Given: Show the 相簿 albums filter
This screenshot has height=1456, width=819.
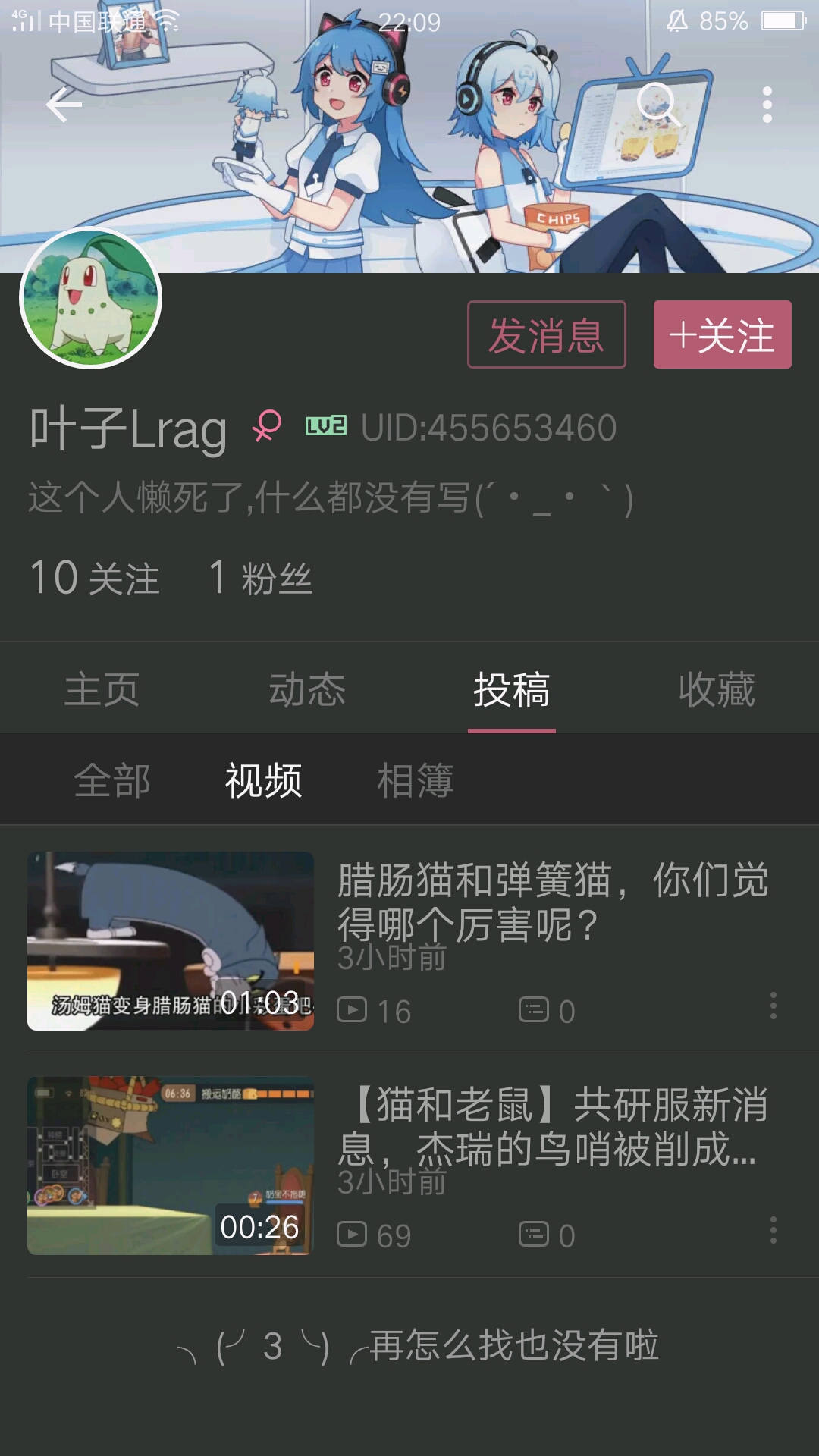Looking at the screenshot, I should click(416, 780).
